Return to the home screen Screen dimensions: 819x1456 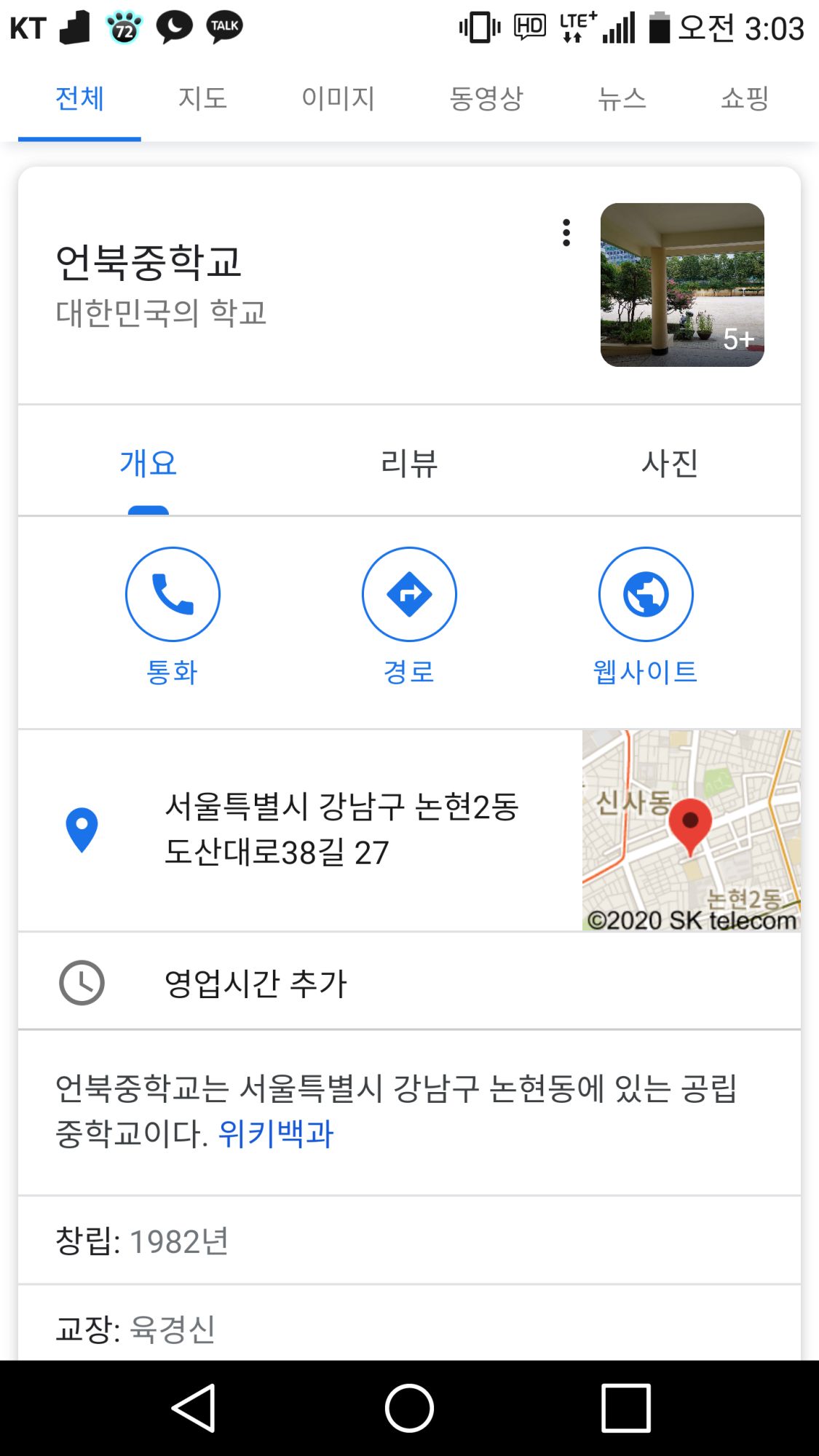coord(409,1408)
